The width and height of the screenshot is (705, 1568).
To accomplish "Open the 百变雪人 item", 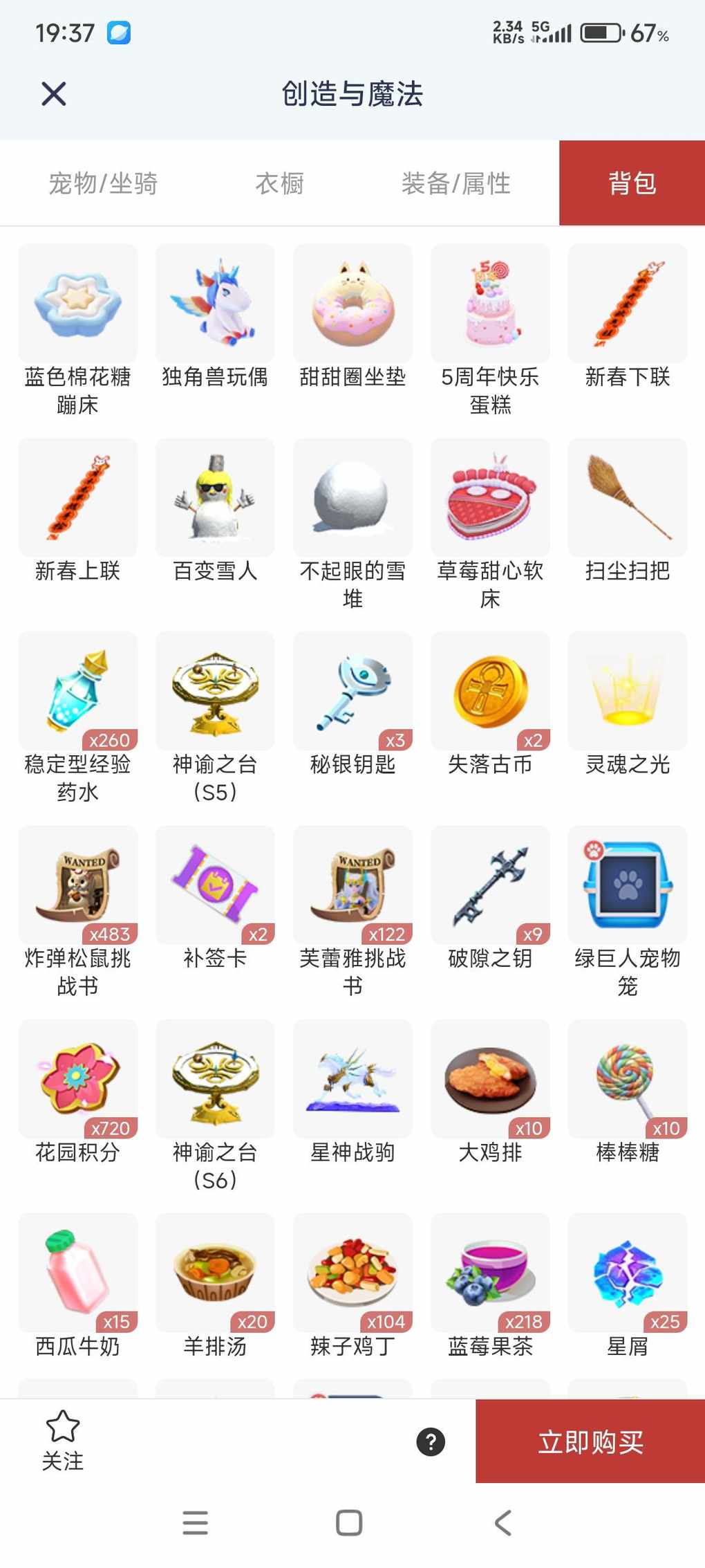I will pyautogui.click(x=215, y=498).
